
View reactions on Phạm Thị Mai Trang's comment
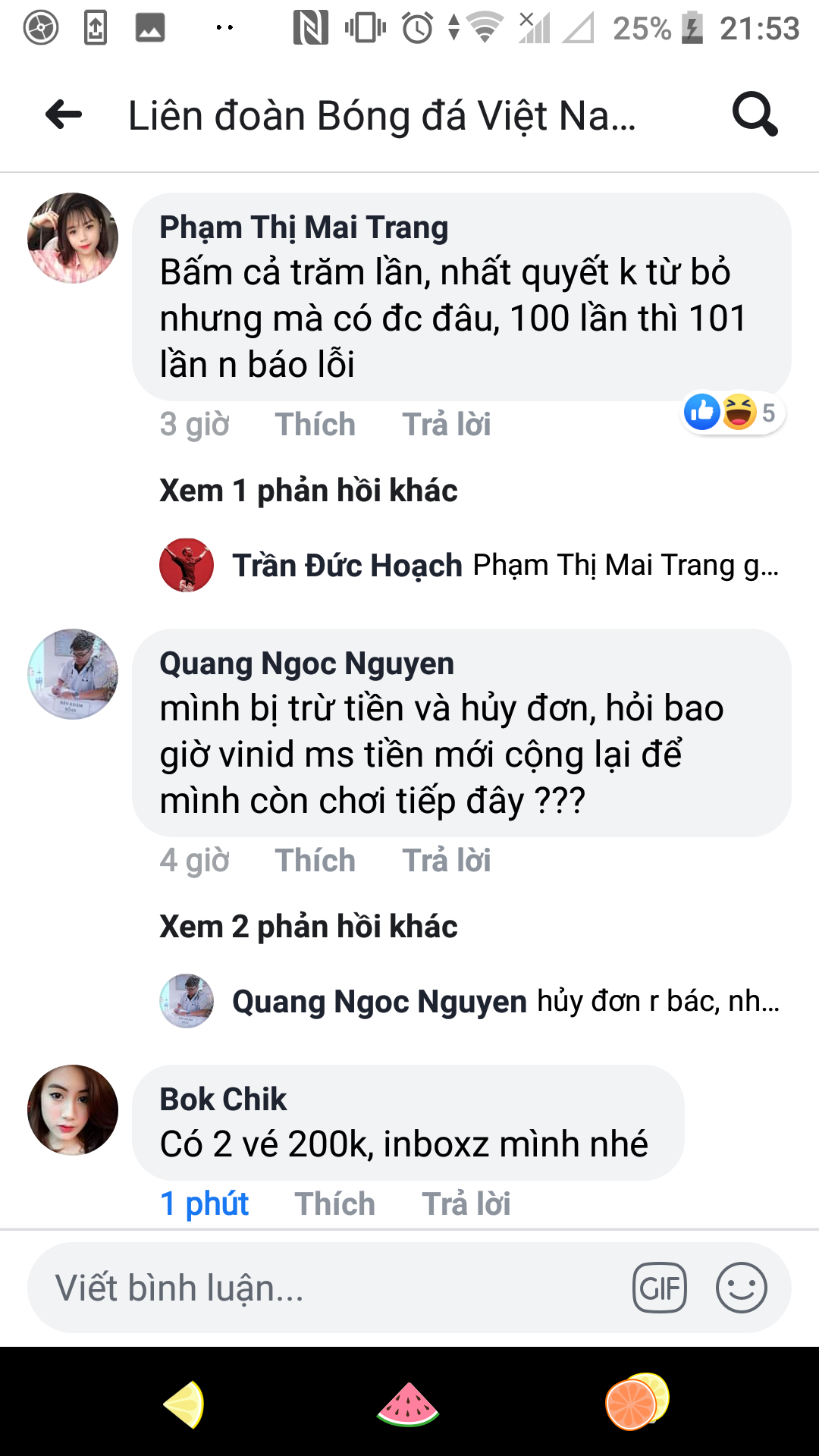(x=732, y=413)
